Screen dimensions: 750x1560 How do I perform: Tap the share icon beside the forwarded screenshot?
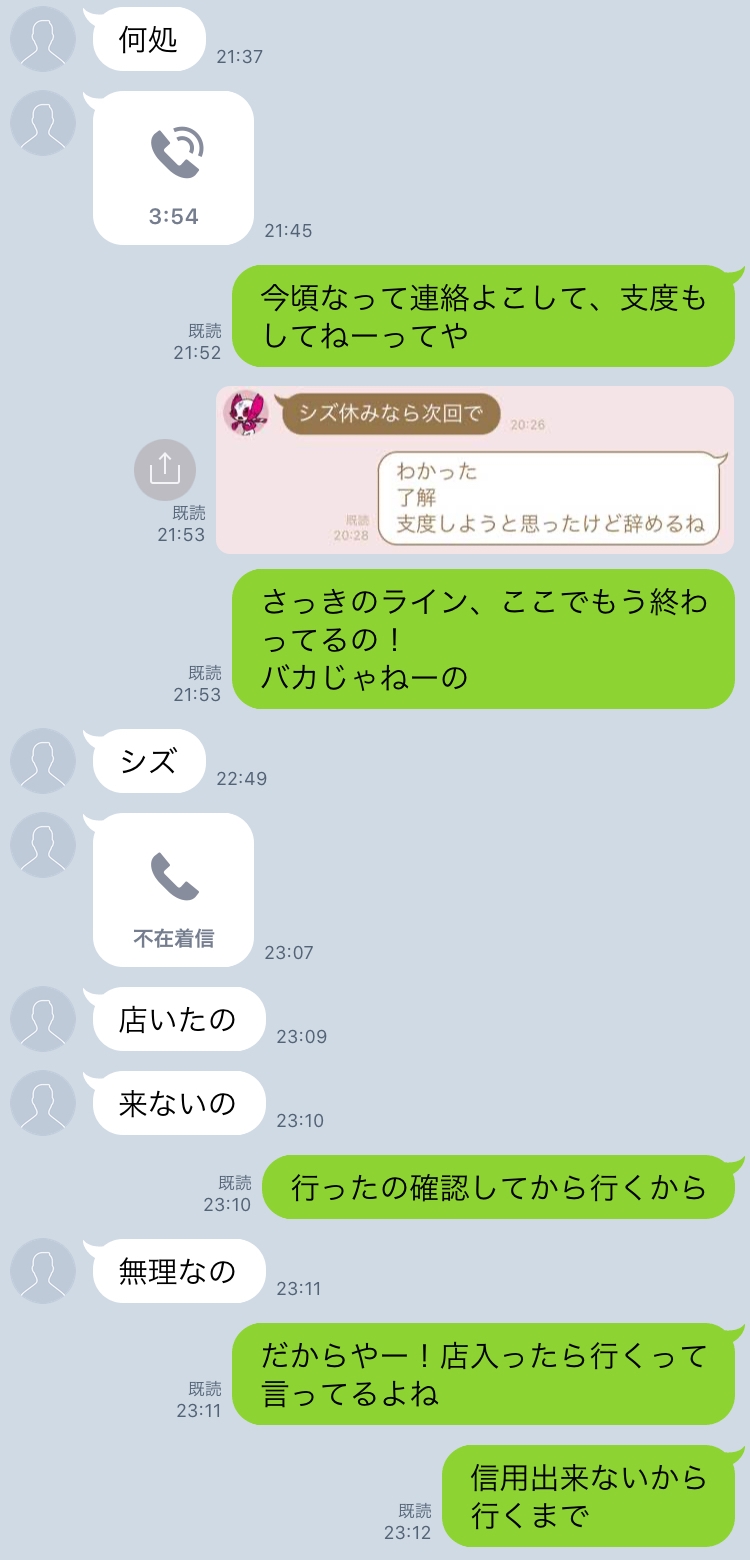(165, 469)
